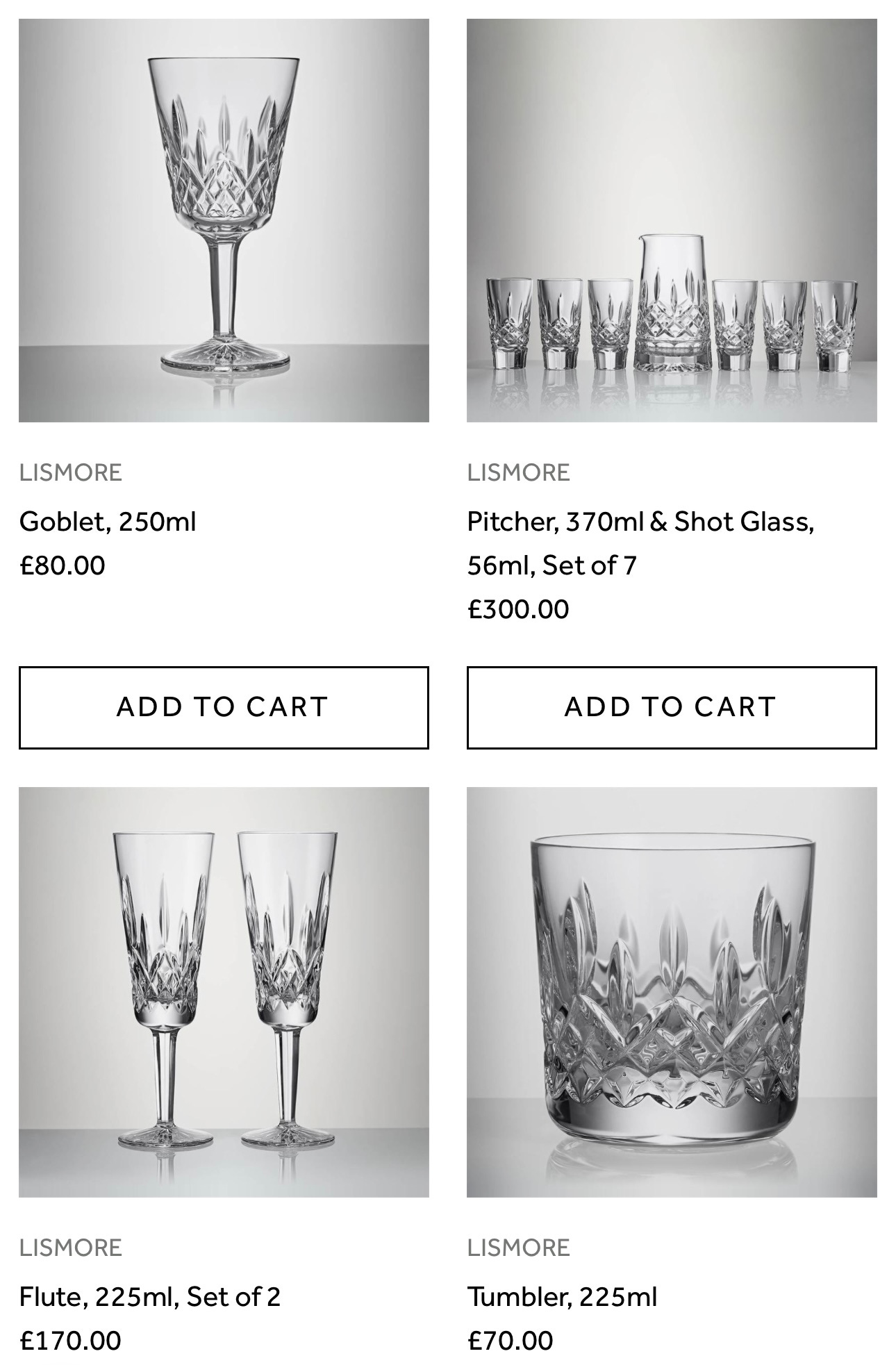Open the Pitcher & Shot Glass set image

tap(671, 220)
